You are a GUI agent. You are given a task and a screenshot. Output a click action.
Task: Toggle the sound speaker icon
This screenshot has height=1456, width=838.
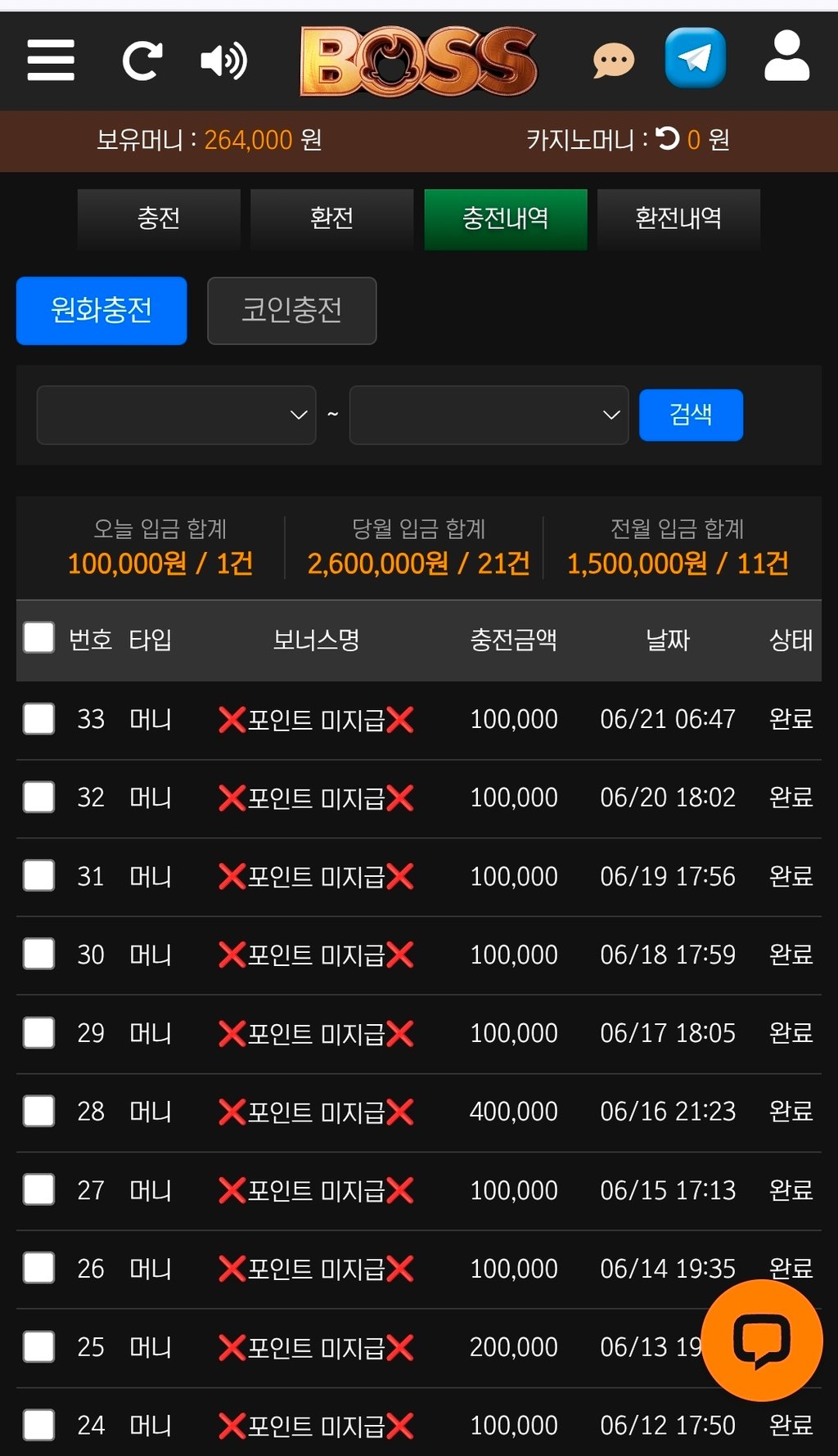pos(223,61)
